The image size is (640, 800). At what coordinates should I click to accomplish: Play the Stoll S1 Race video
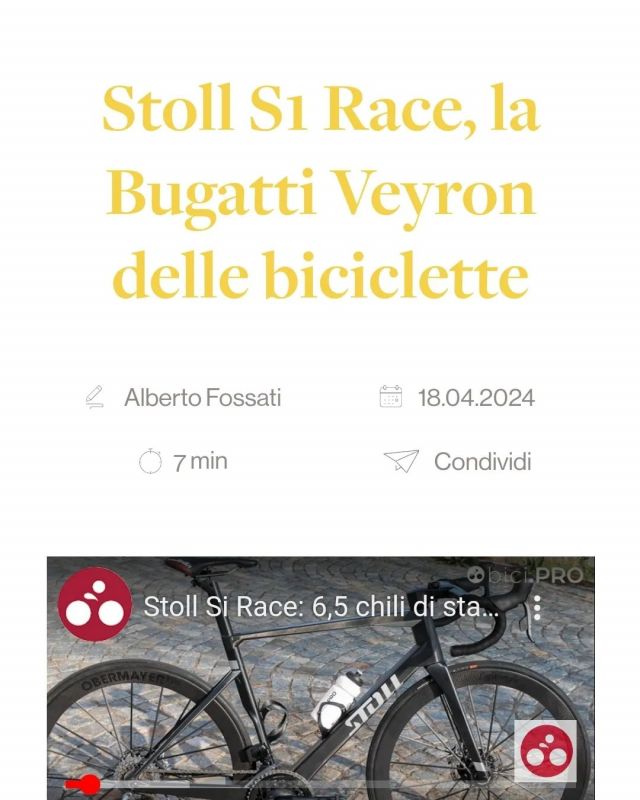click(320, 690)
